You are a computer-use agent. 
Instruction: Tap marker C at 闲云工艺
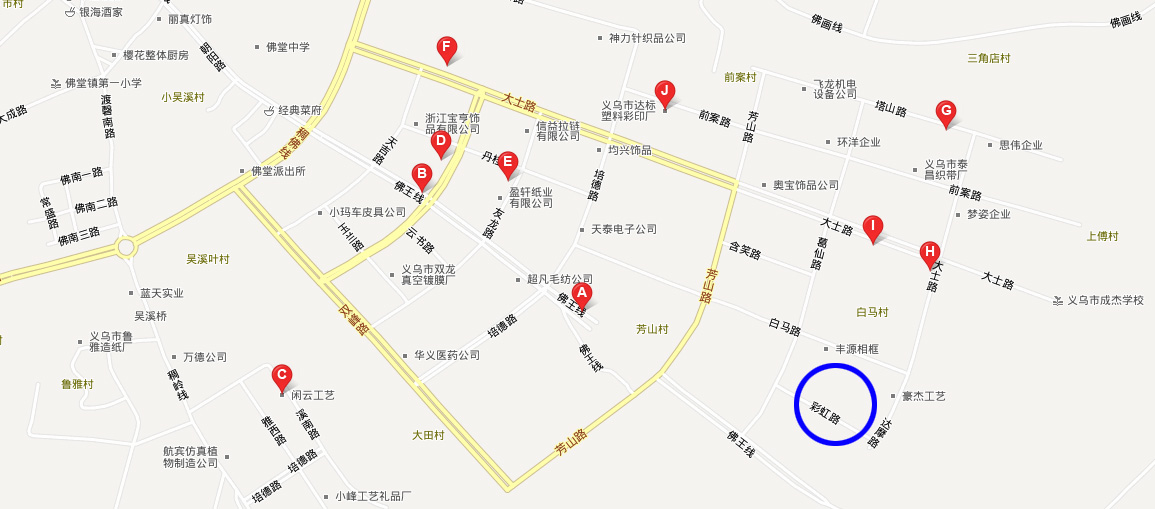pos(282,376)
